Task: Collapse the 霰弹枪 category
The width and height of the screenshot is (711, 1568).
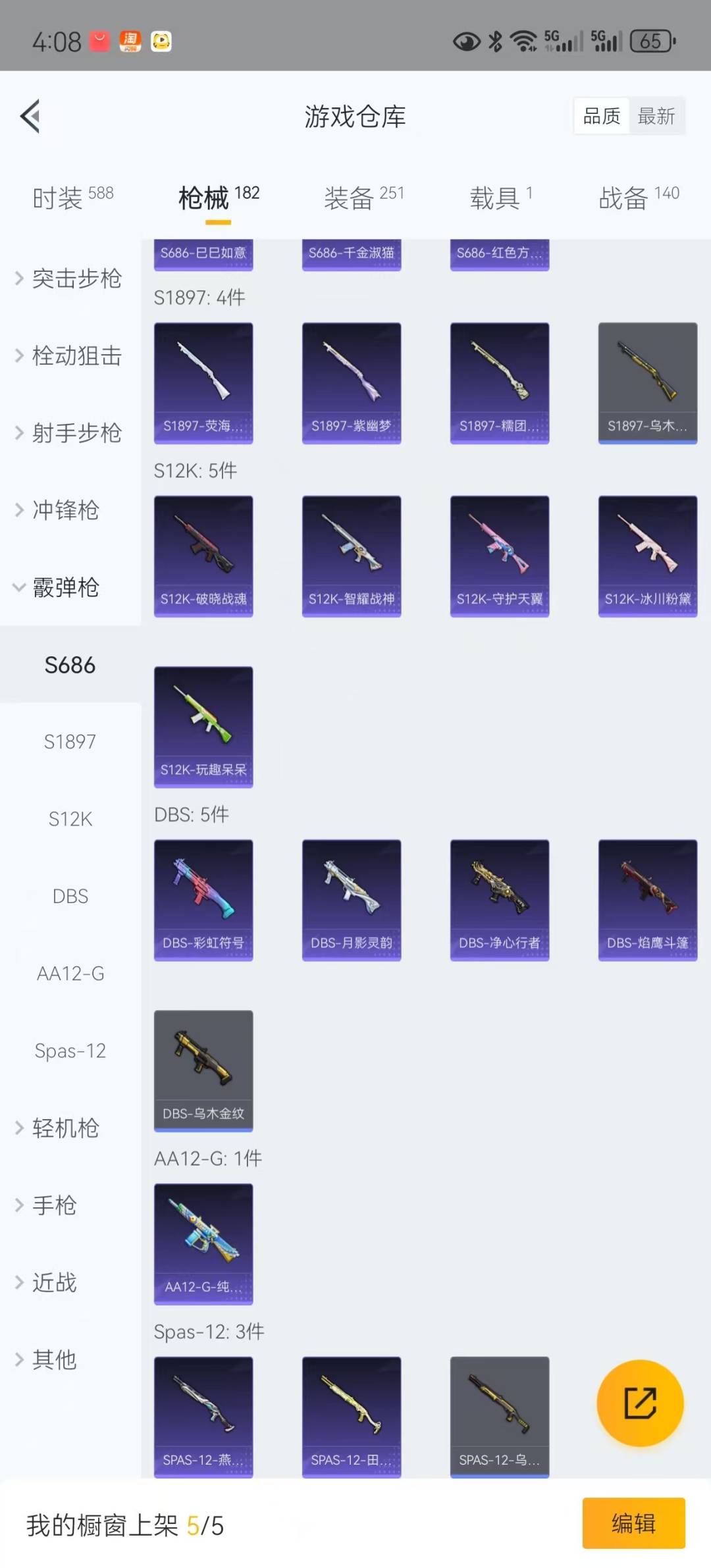Action: 66,587
